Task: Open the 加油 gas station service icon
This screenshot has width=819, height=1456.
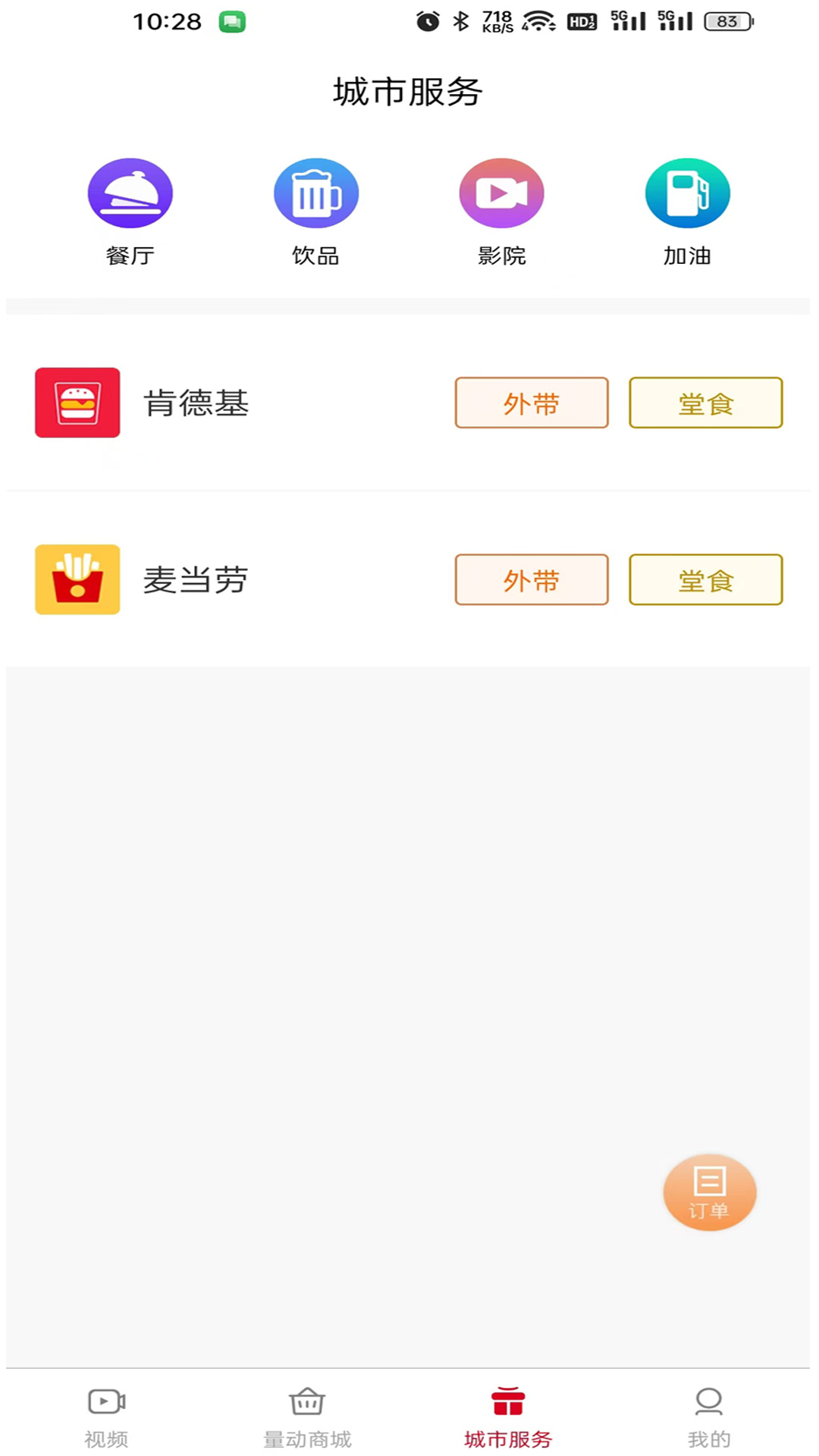Action: 687,193
